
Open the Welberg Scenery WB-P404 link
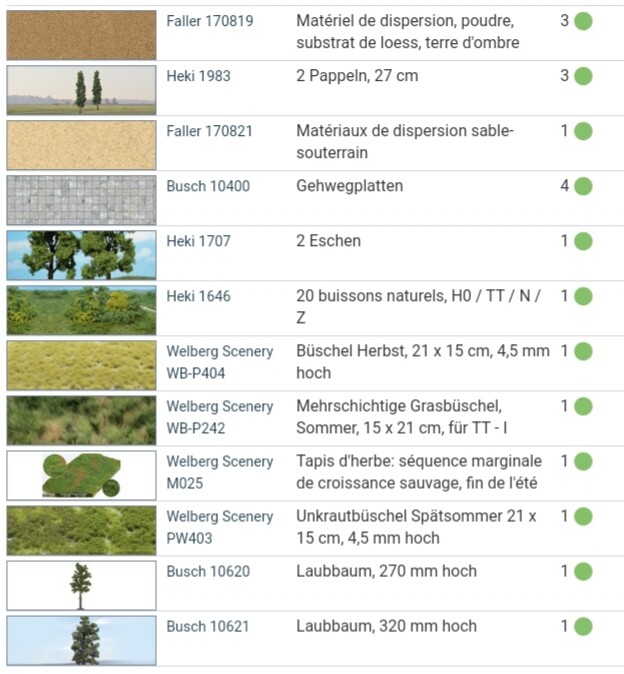point(220,362)
